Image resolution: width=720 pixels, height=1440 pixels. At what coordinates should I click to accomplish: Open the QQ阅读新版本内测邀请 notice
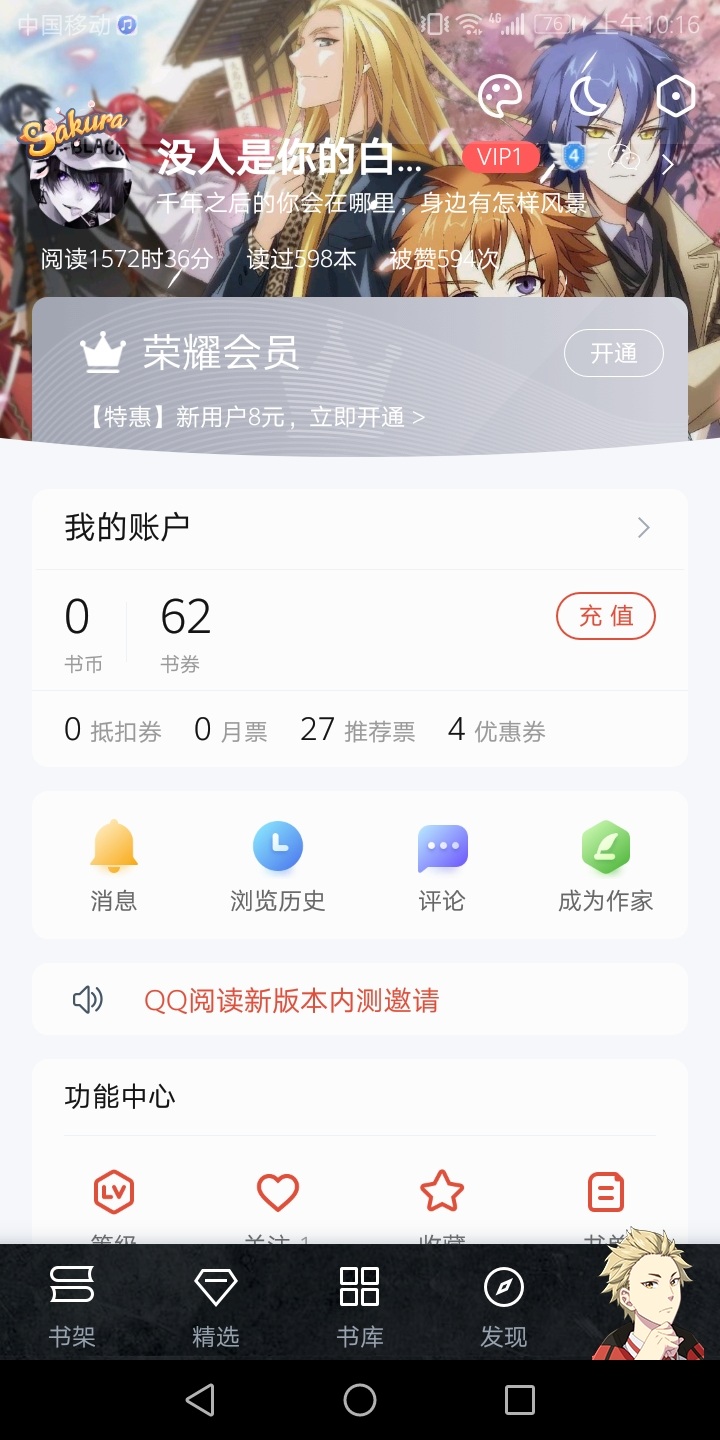292,1000
